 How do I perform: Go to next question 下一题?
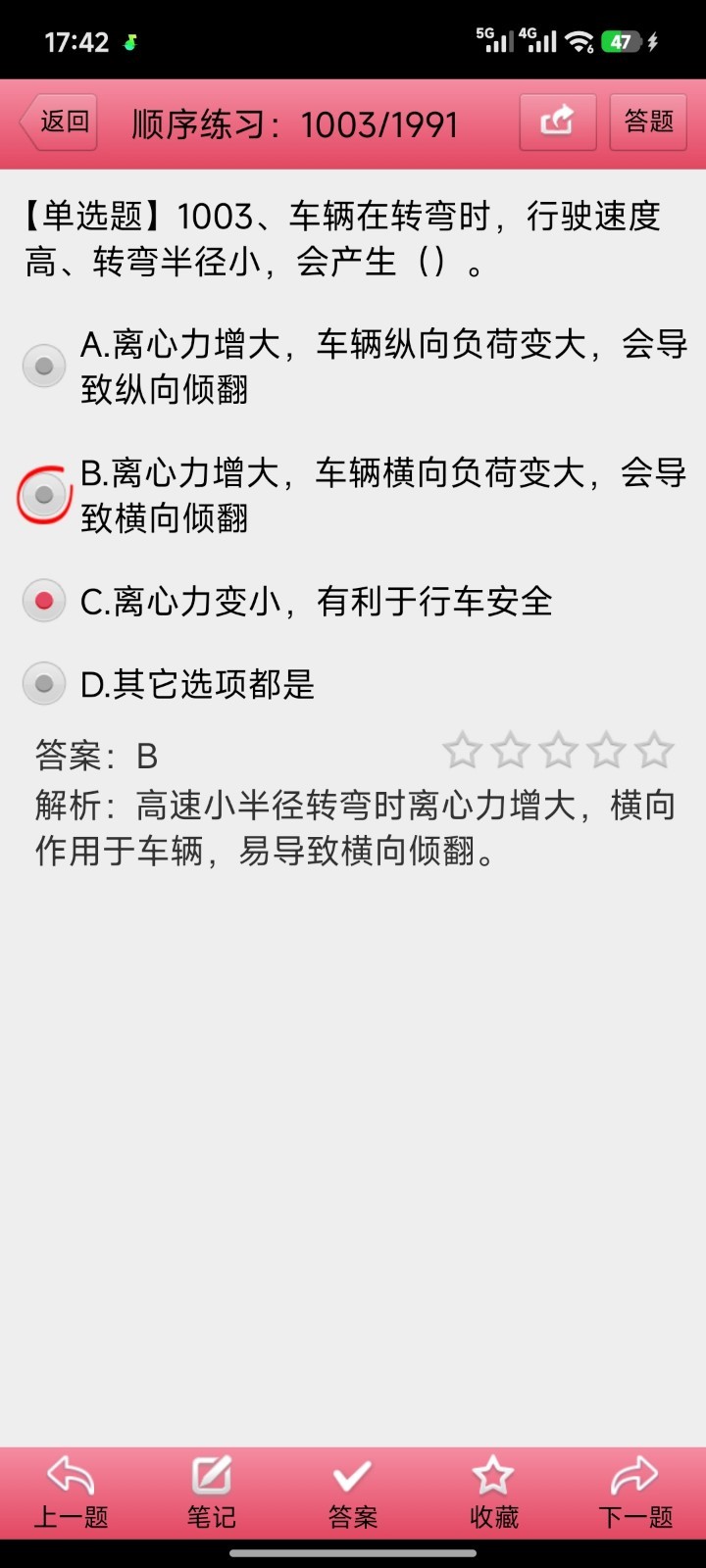pyautogui.click(x=635, y=1494)
